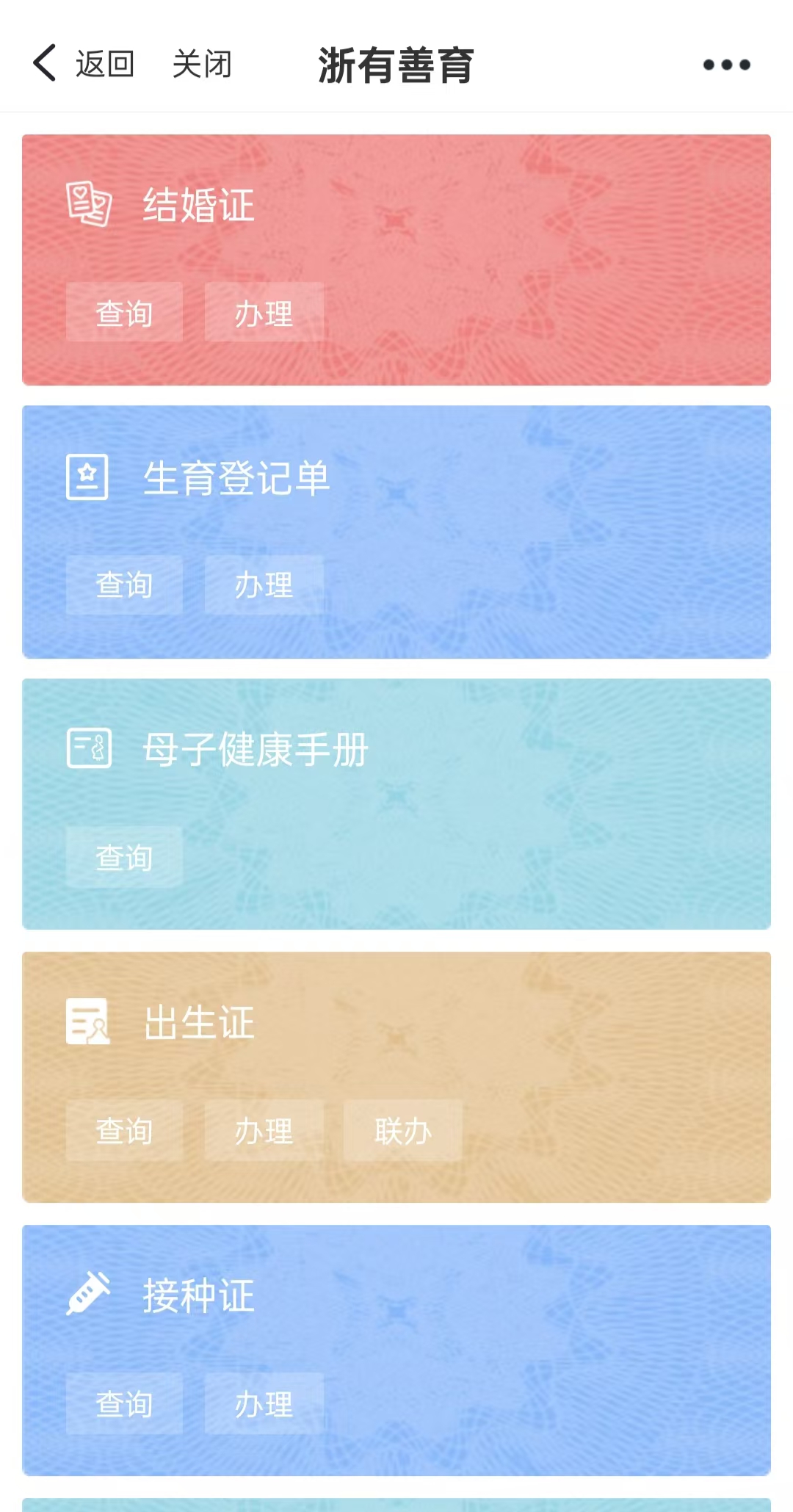Choose 联办 on the 出生证 card
The height and width of the screenshot is (1512, 793).
[402, 1130]
